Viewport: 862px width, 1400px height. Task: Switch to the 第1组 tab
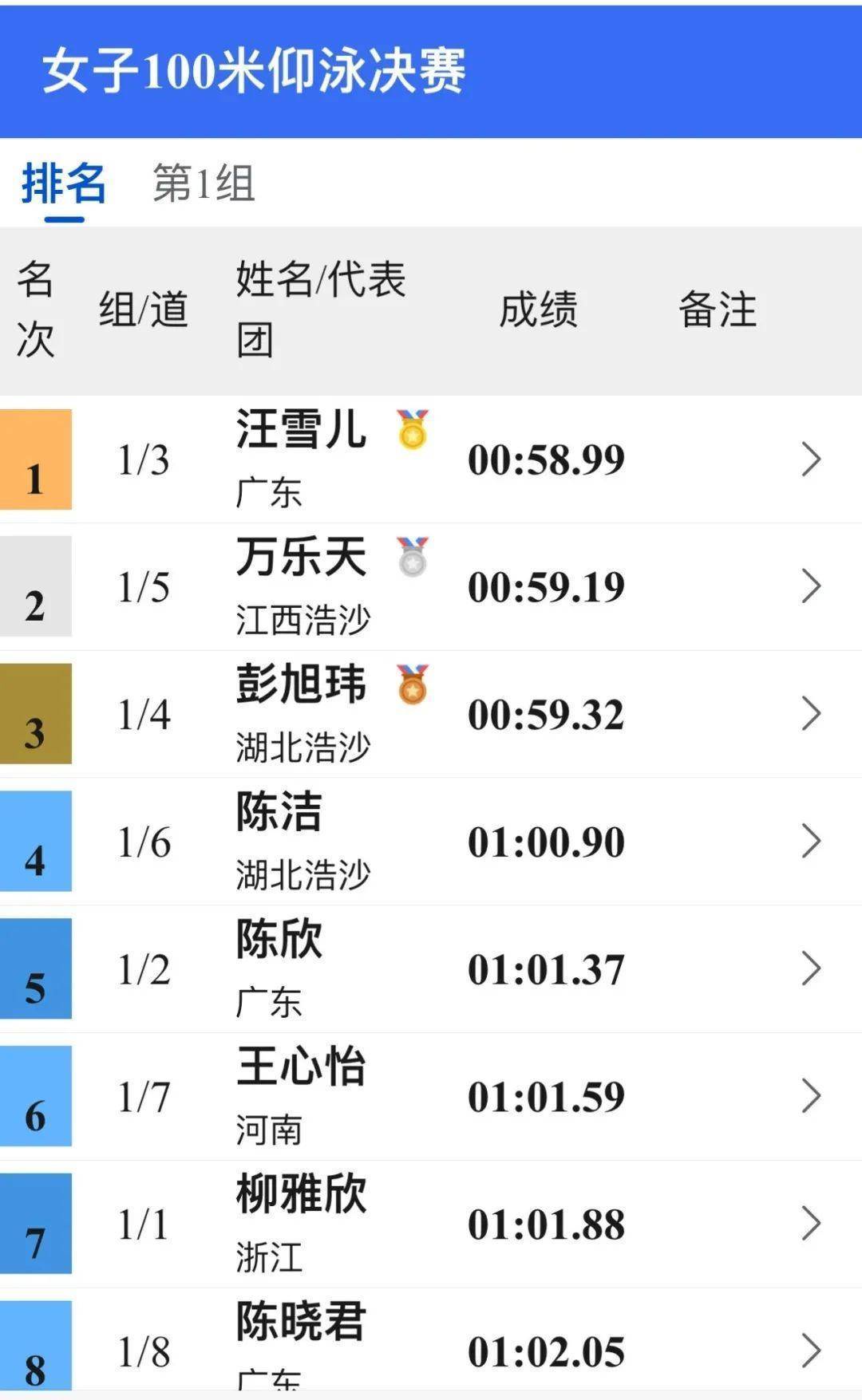click(x=204, y=183)
